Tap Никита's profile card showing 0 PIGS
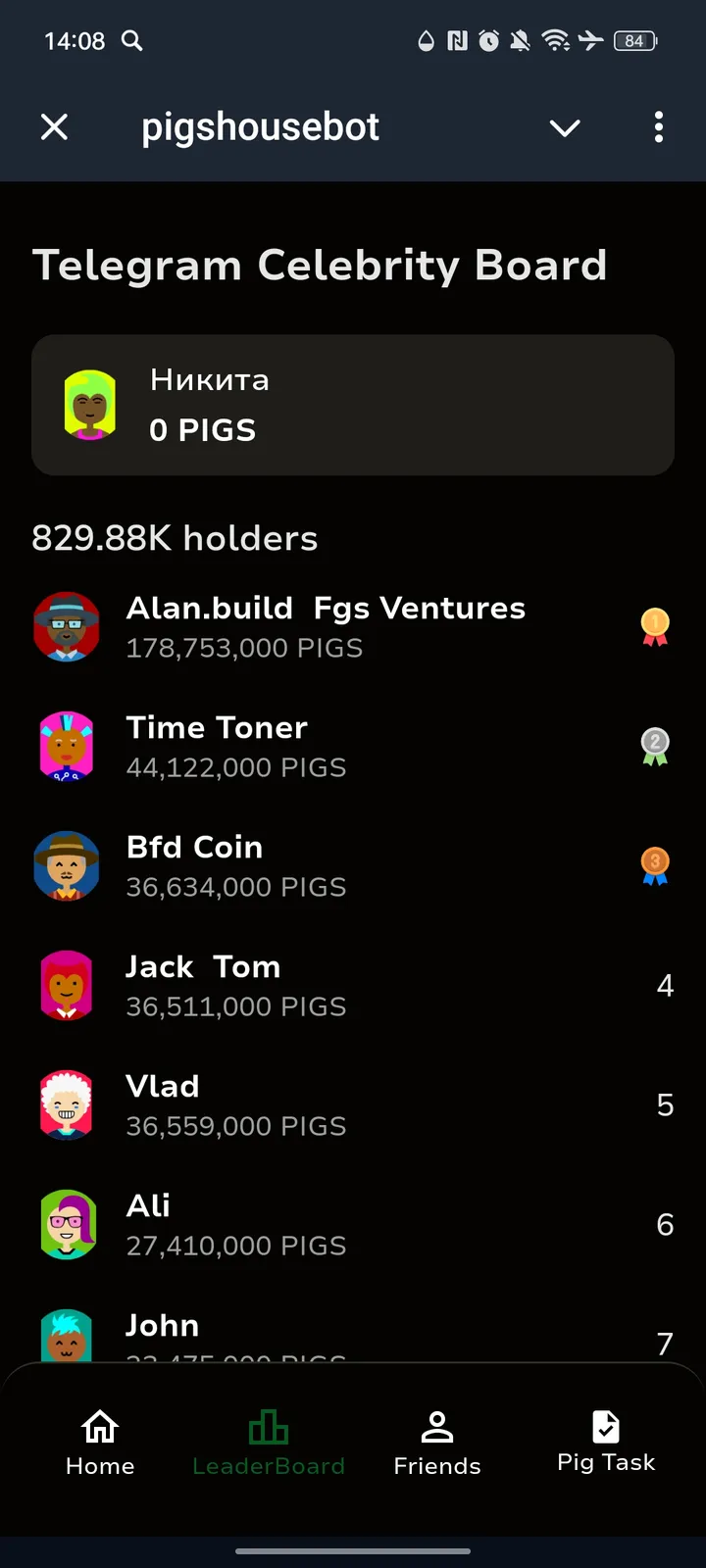706x1568 pixels. pos(353,405)
